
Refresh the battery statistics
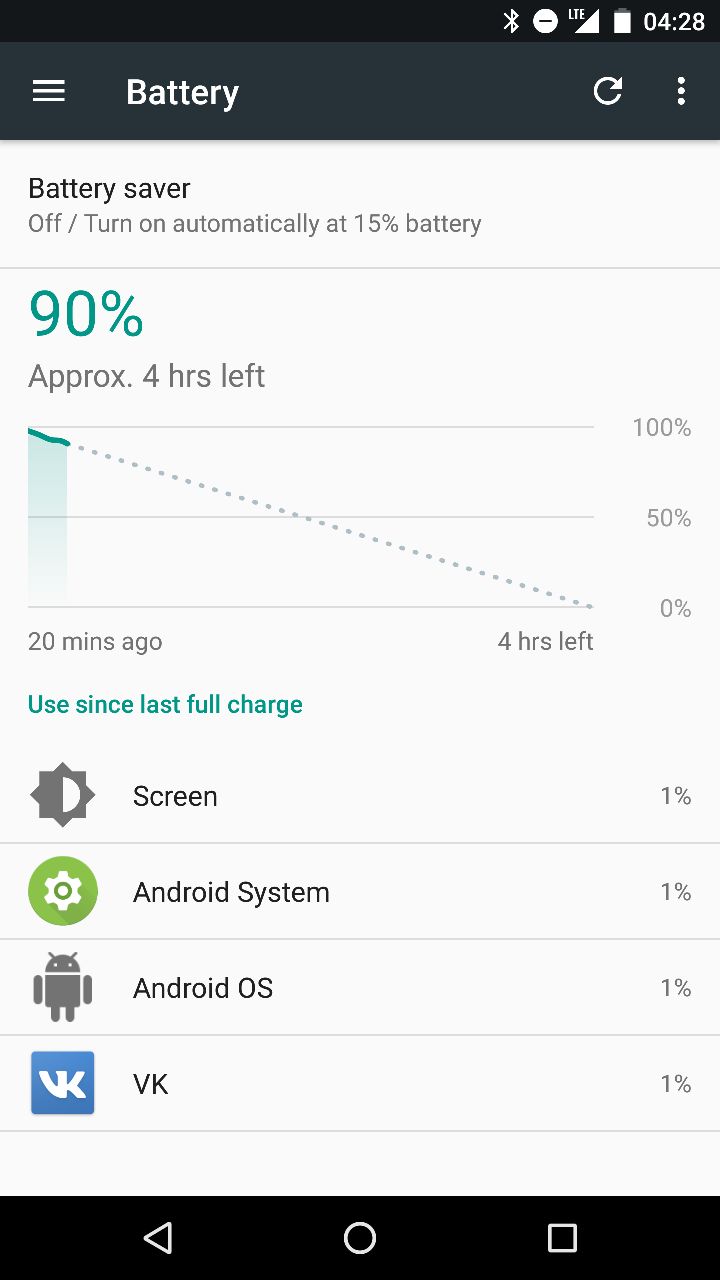click(x=608, y=91)
